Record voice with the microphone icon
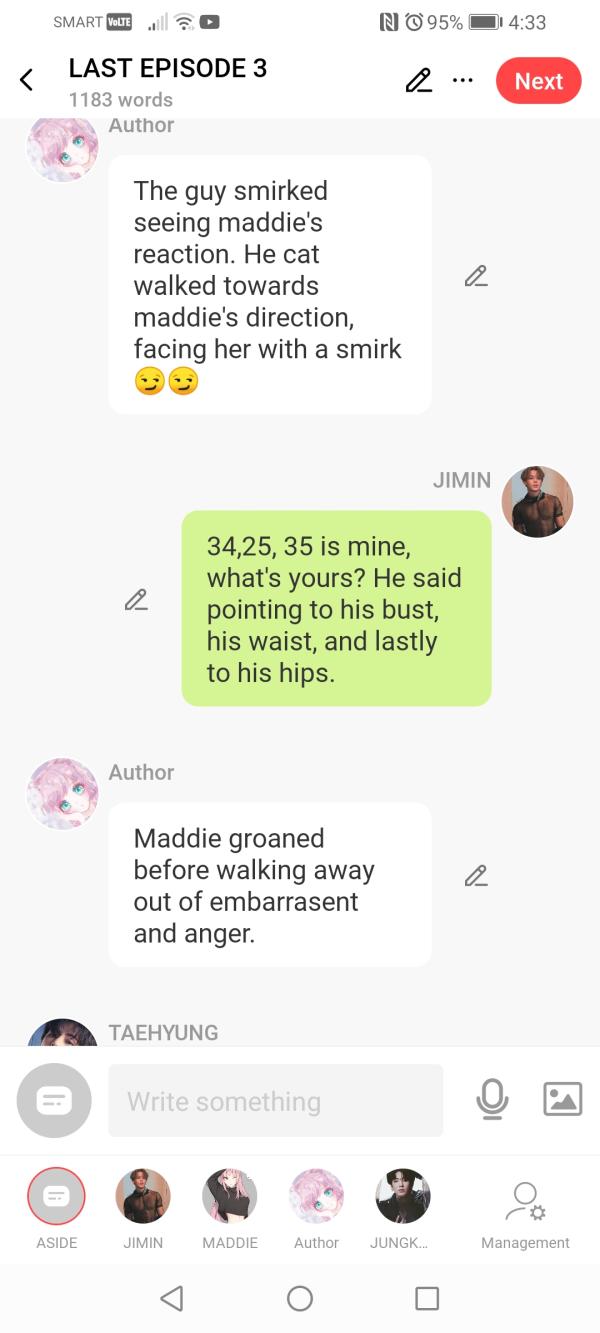Viewport: 600px width, 1333px height. [491, 1100]
